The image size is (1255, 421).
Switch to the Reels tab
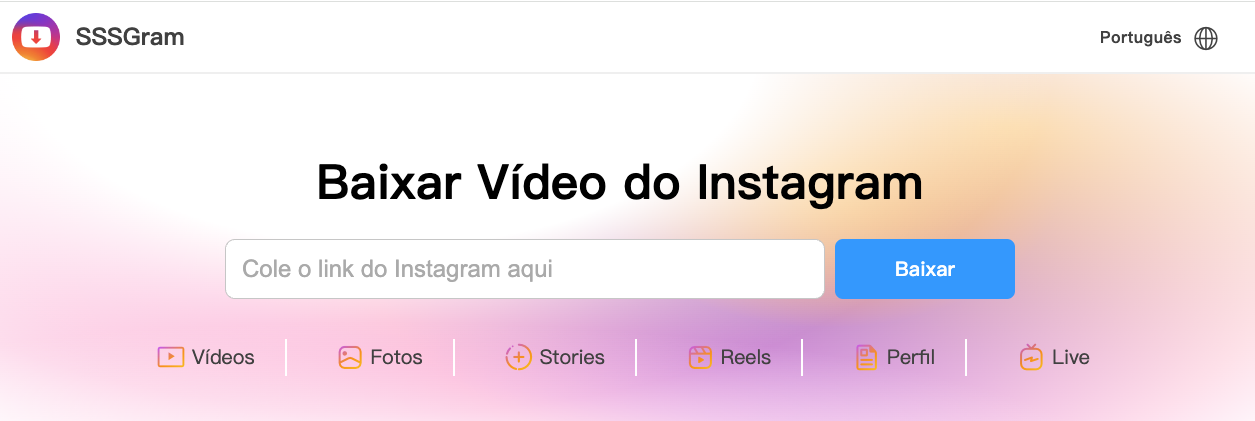pos(730,357)
